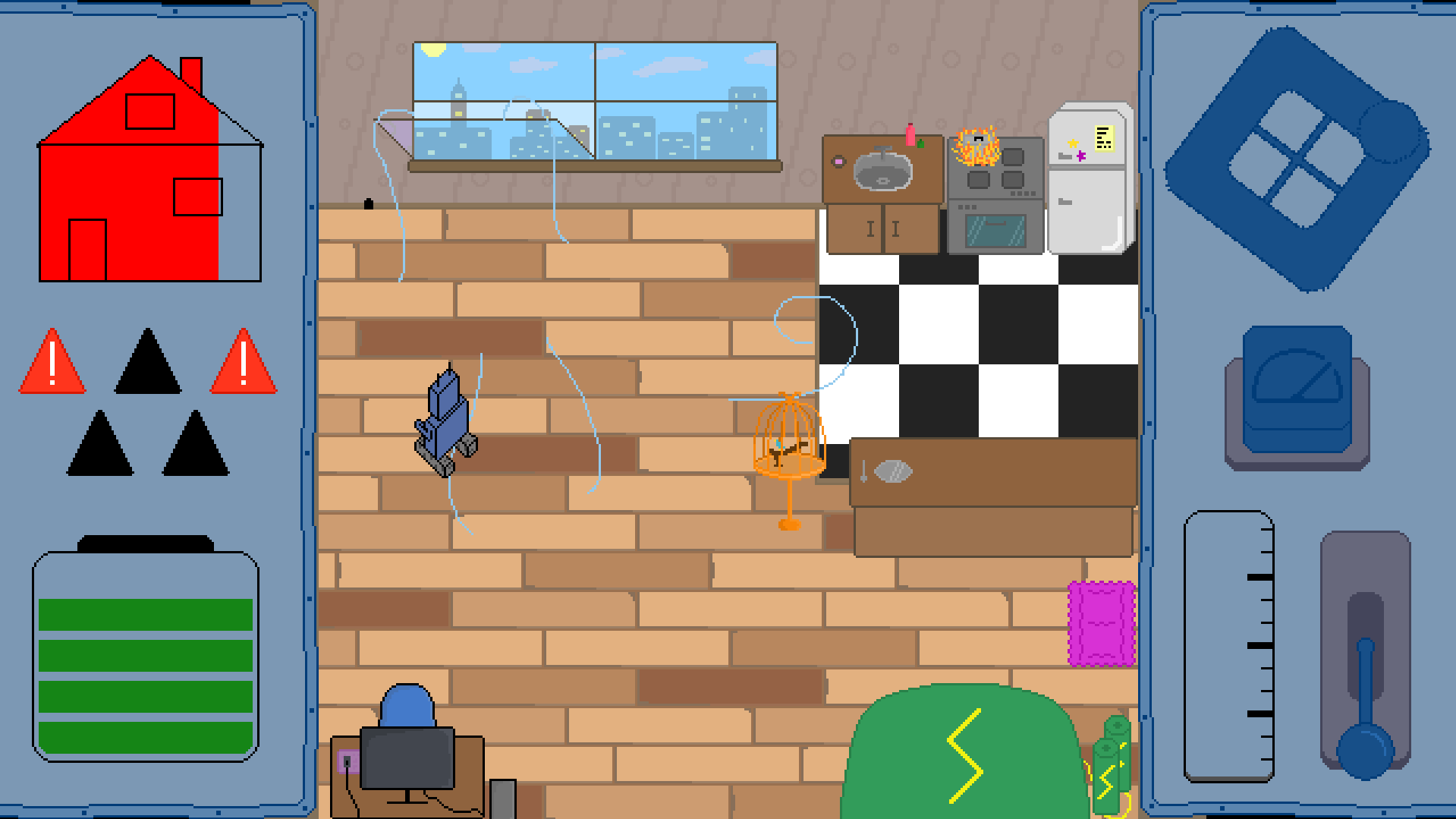Select the orange bird cage
The image size is (1456, 819).
click(789, 440)
